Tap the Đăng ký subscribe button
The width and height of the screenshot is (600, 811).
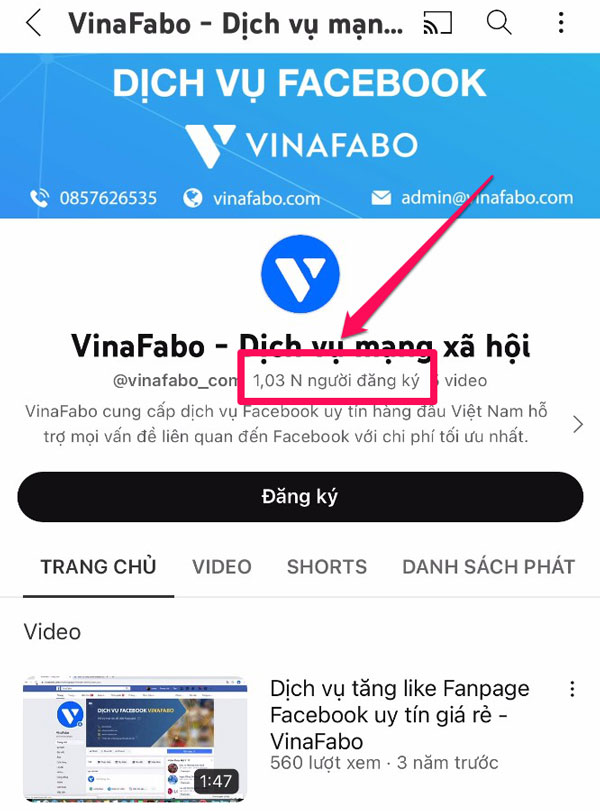coord(300,497)
